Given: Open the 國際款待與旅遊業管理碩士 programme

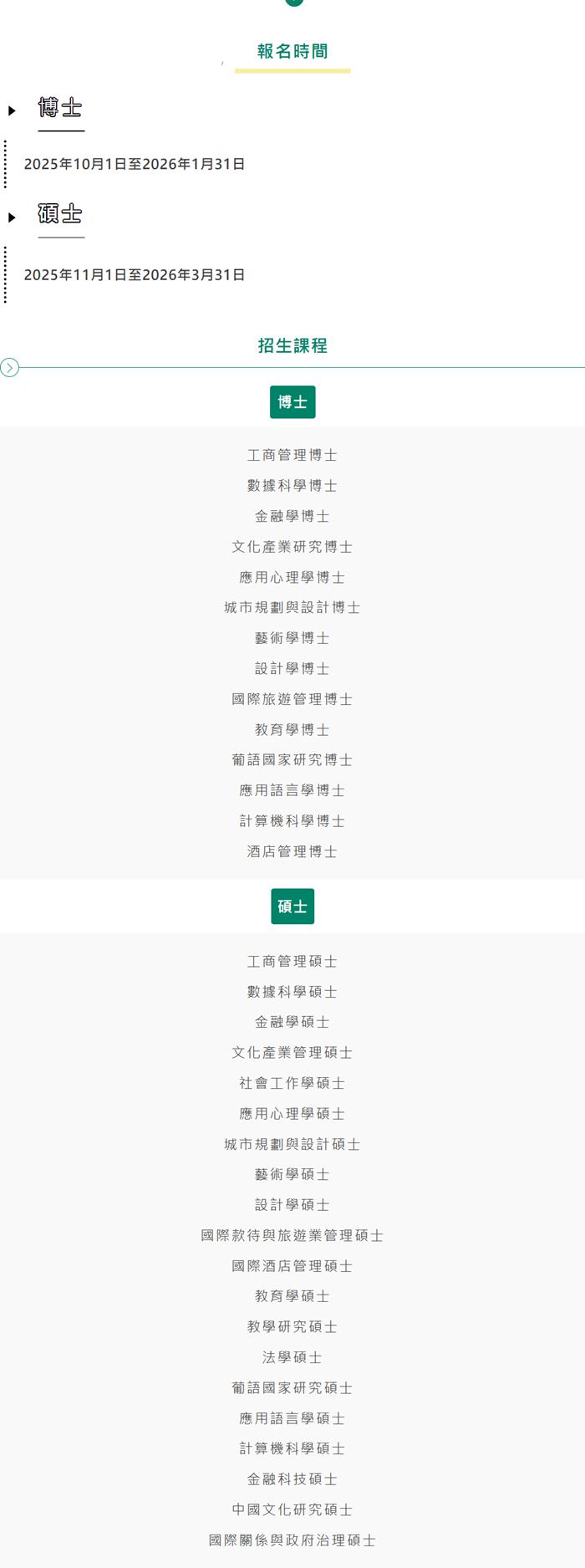Looking at the screenshot, I should (292, 1236).
